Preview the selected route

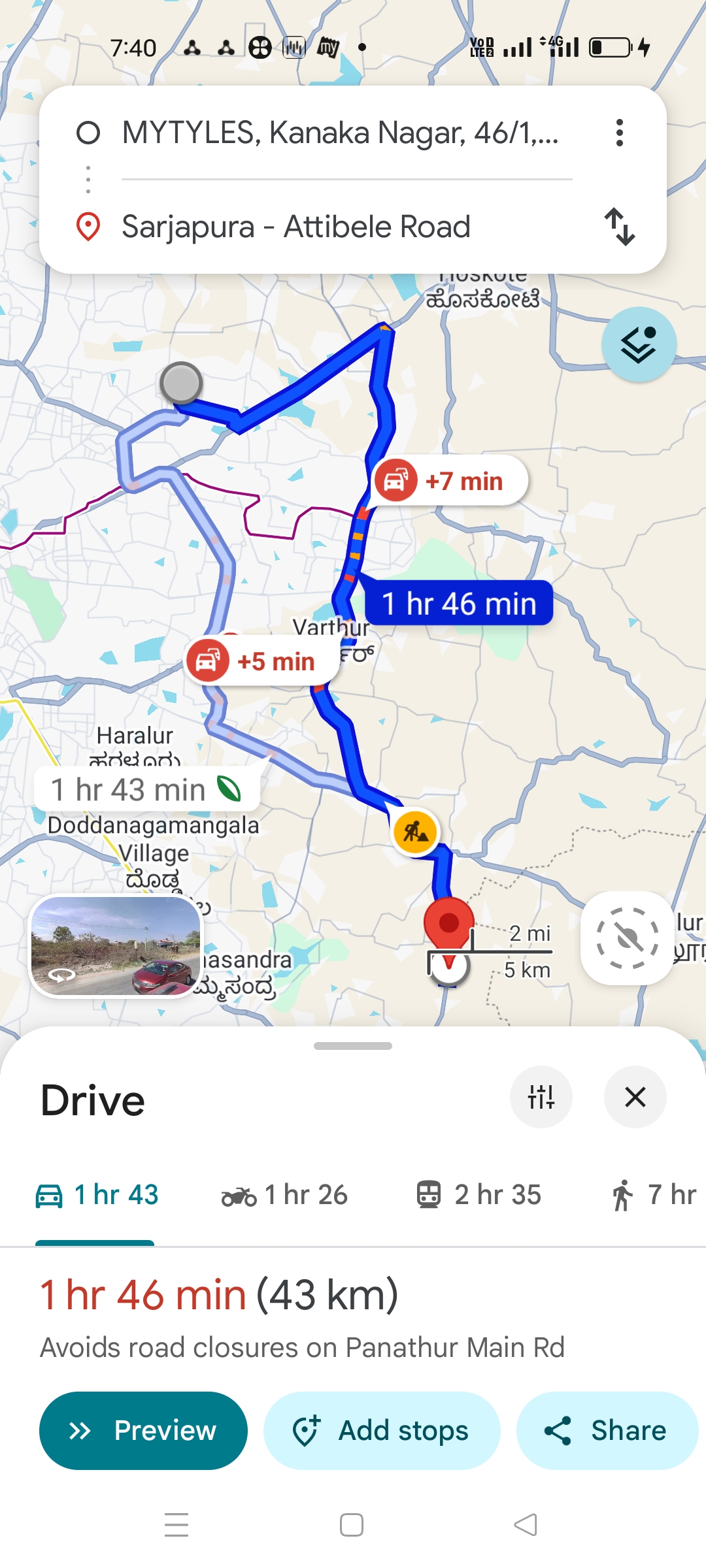(x=143, y=1431)
